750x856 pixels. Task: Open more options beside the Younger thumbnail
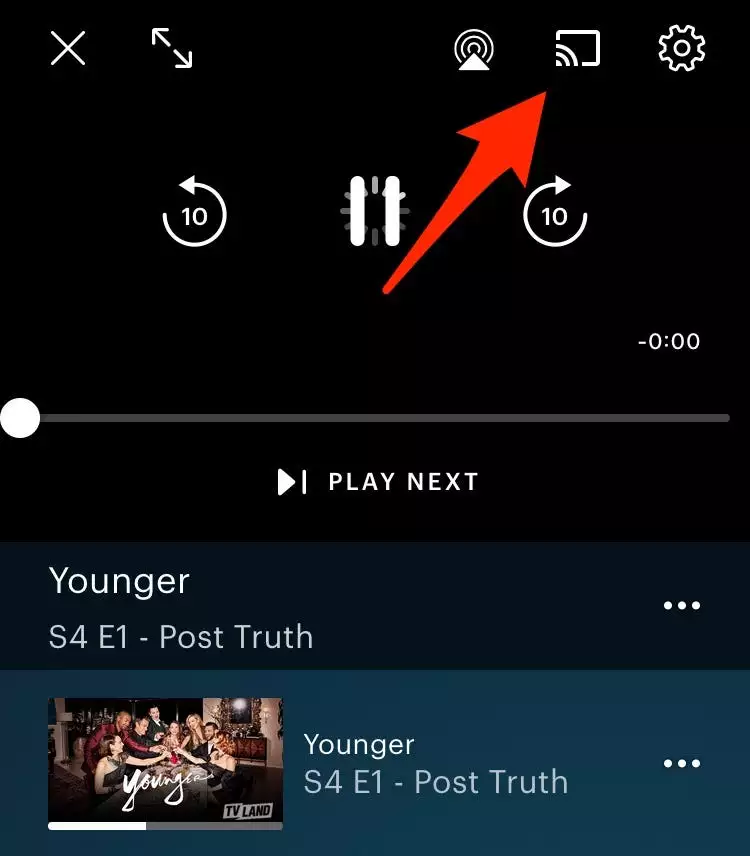[682, 764]
